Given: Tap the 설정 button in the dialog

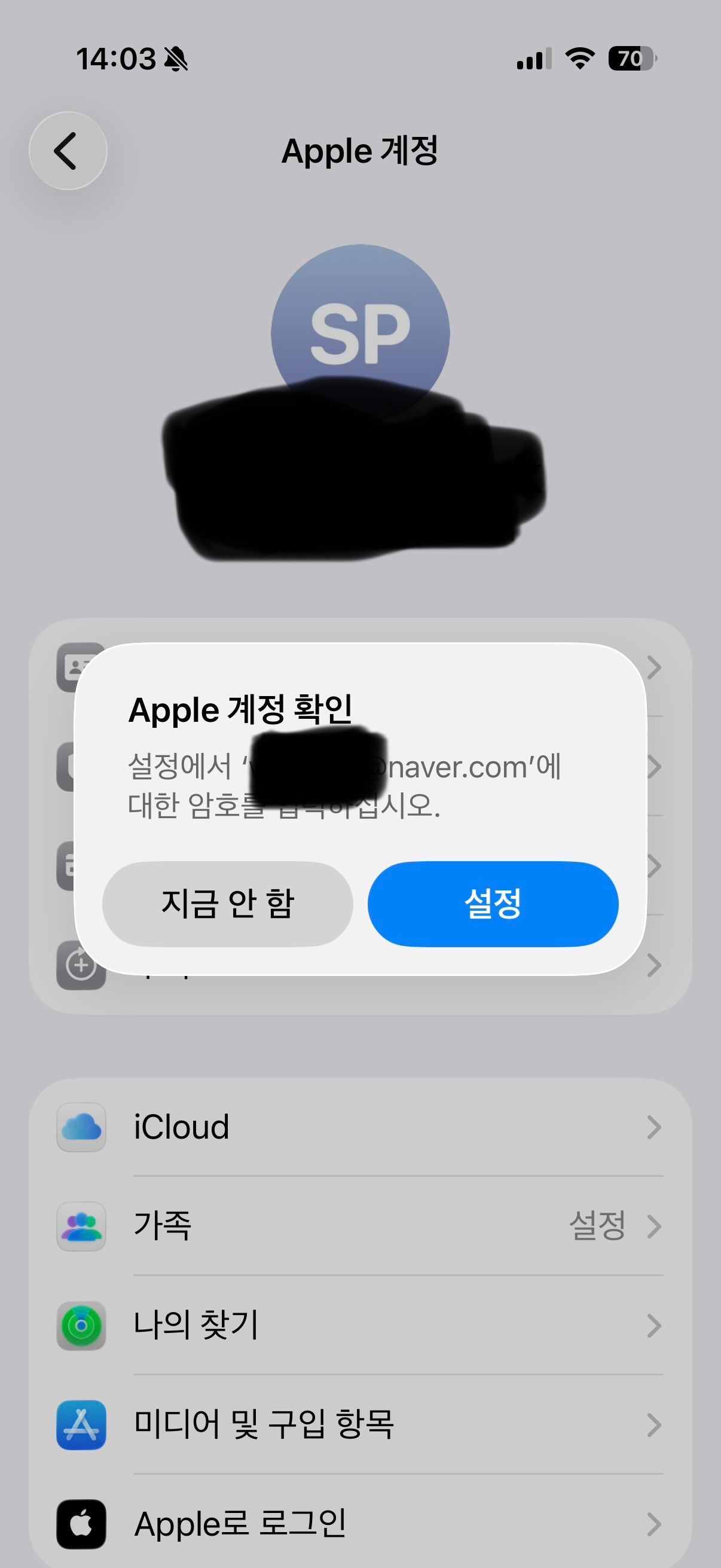Looking at the screenshot, I should [x=493, y=904].
